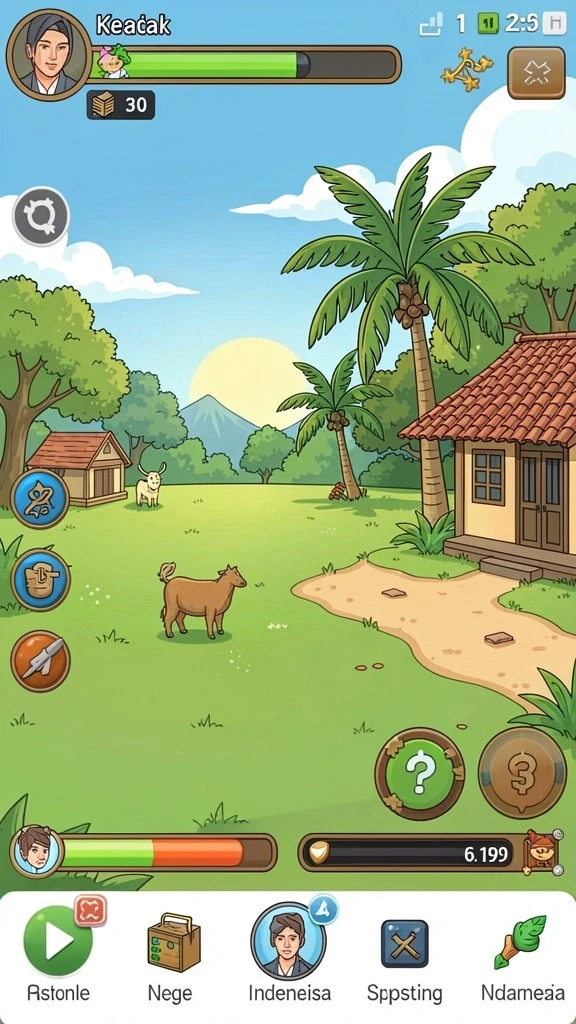Viewport: 576px width, 1024px height.
Task: Open the green question mark help
Action: pyautogui.click(x=419, y=774)
